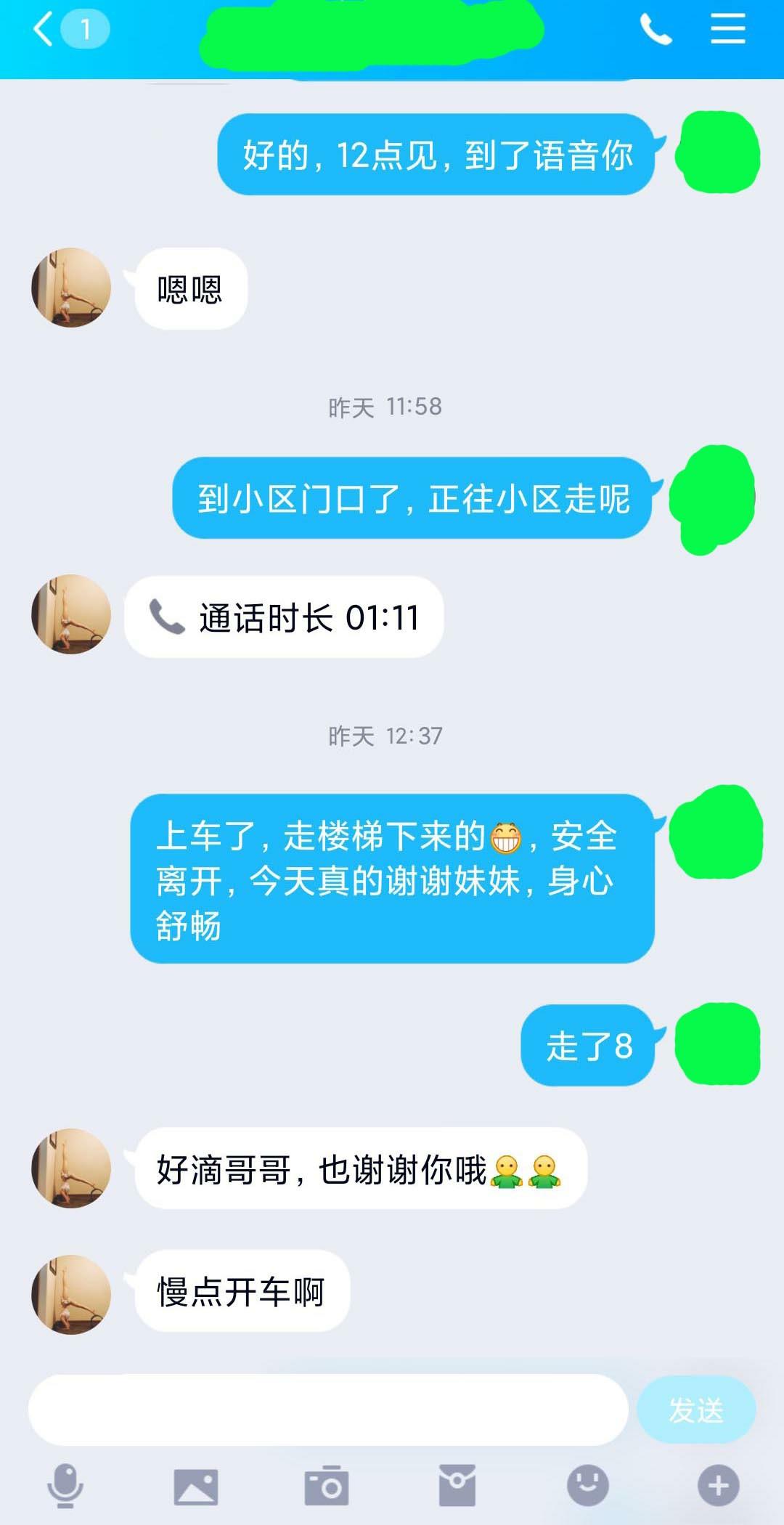The image size is (784, 1525).
Task: Open the photo gallery picker
Action: pyautogui.click(x=196, y=1486)
